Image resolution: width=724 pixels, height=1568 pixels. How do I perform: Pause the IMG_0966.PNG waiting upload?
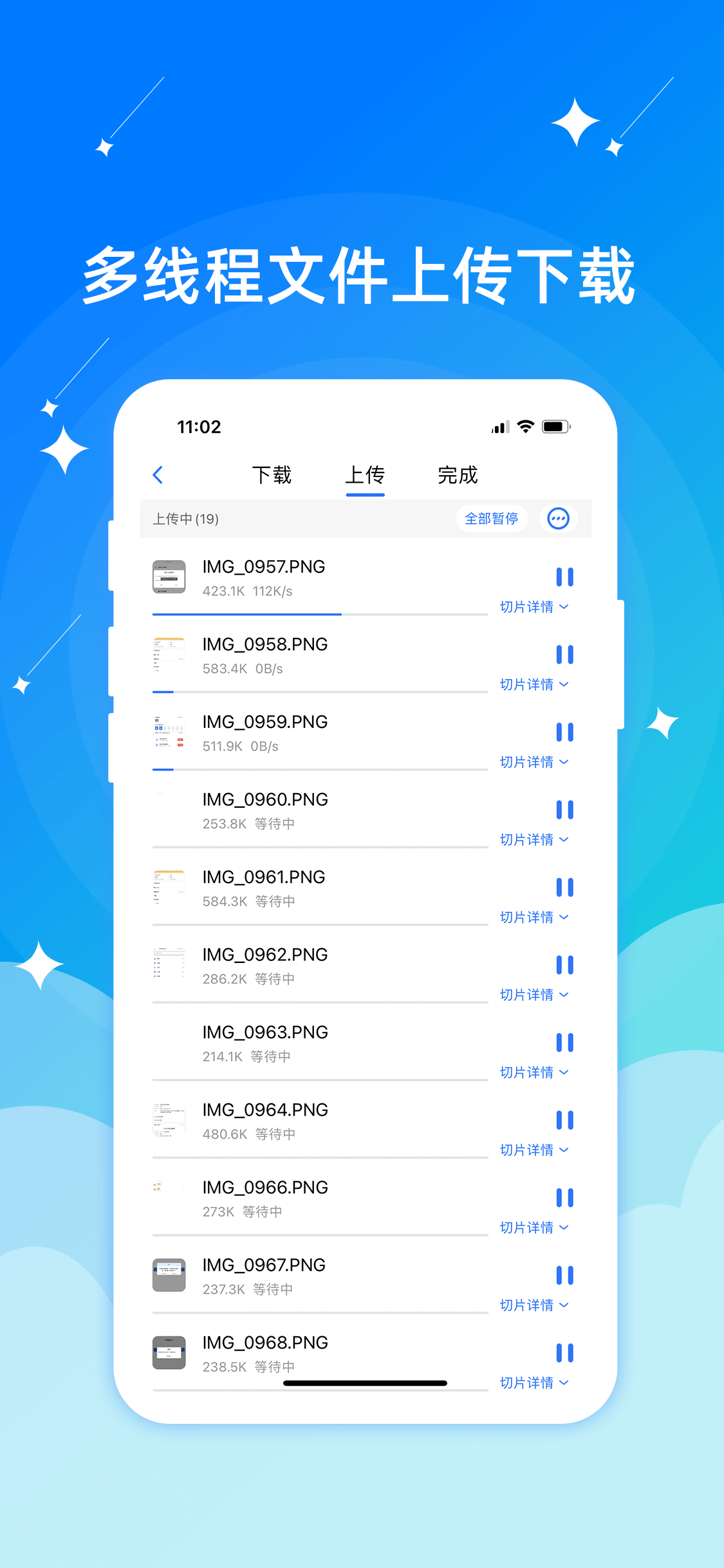[565, 1197]
